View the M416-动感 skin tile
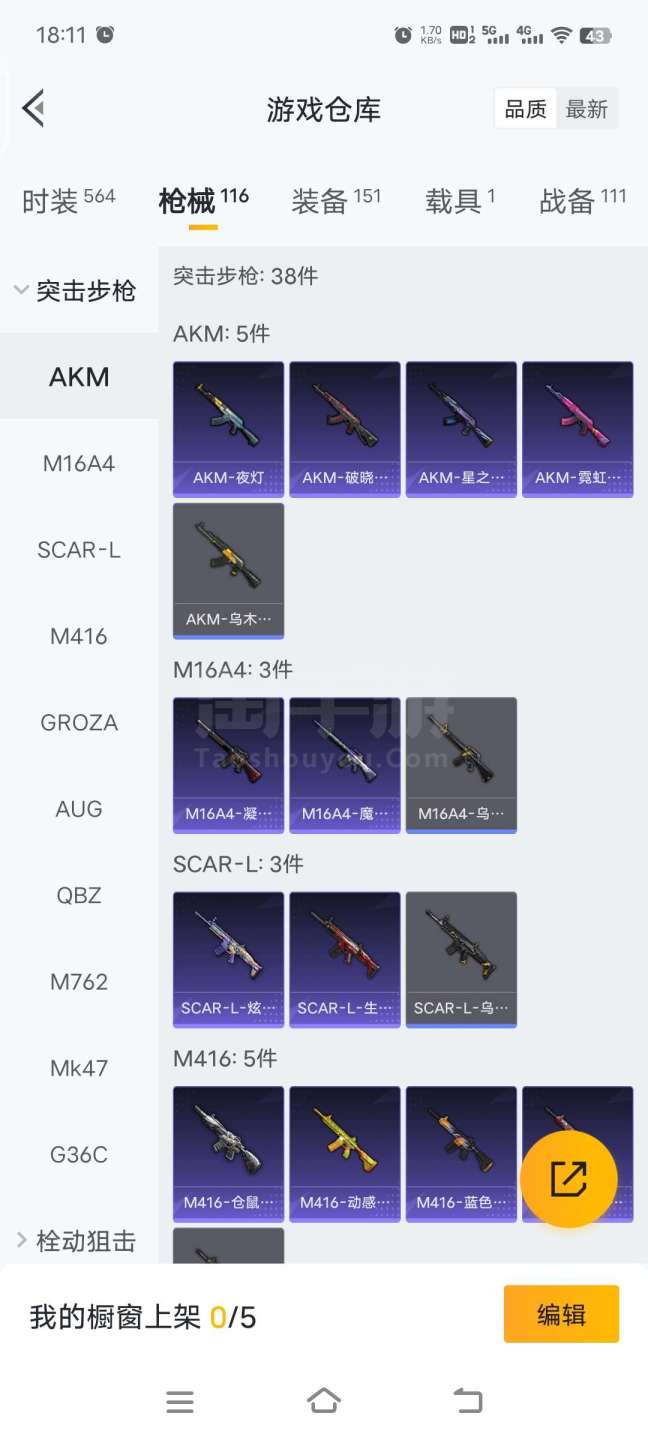 [x=344, y=1152]
